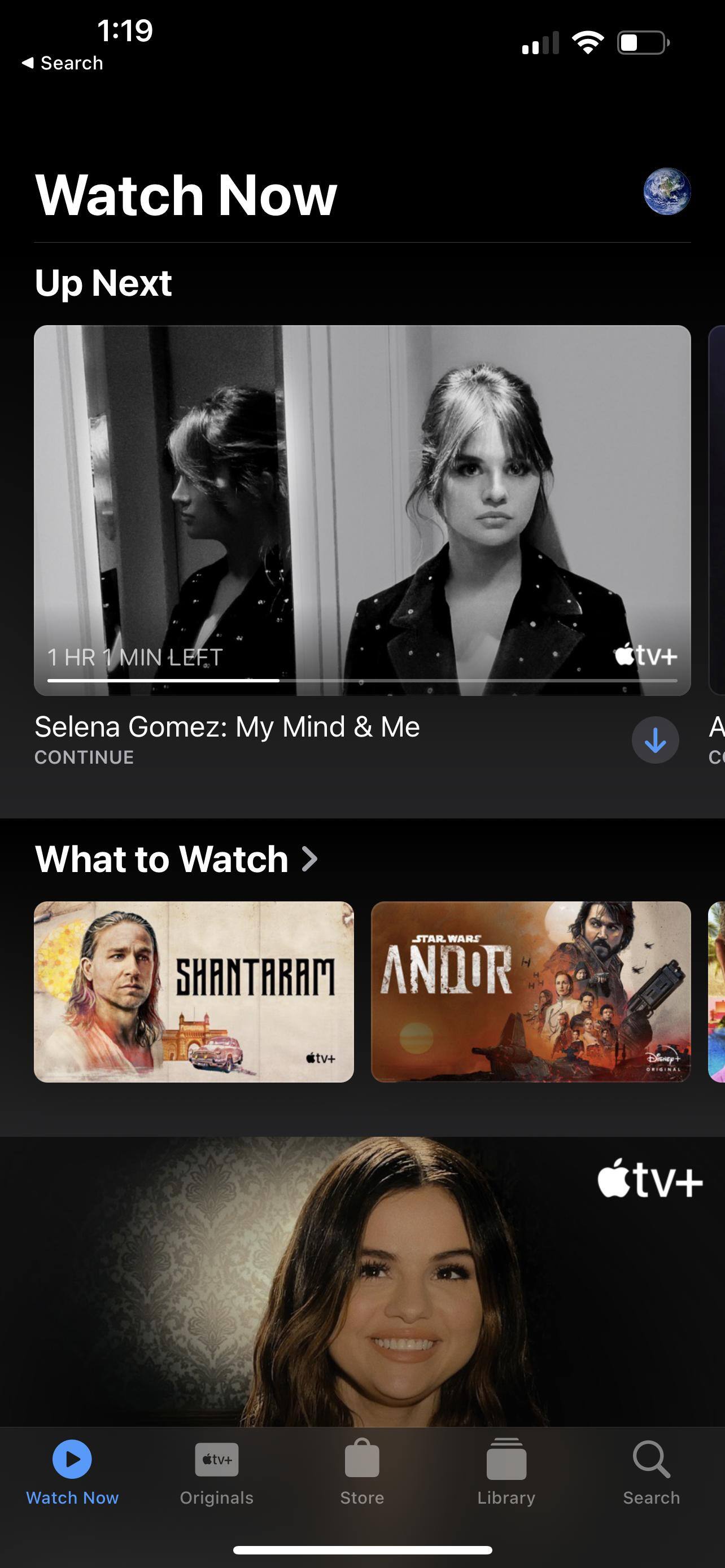Expand the What to Watch section
The width and height of the screenshot is (725, 1568).
point(177,859)
